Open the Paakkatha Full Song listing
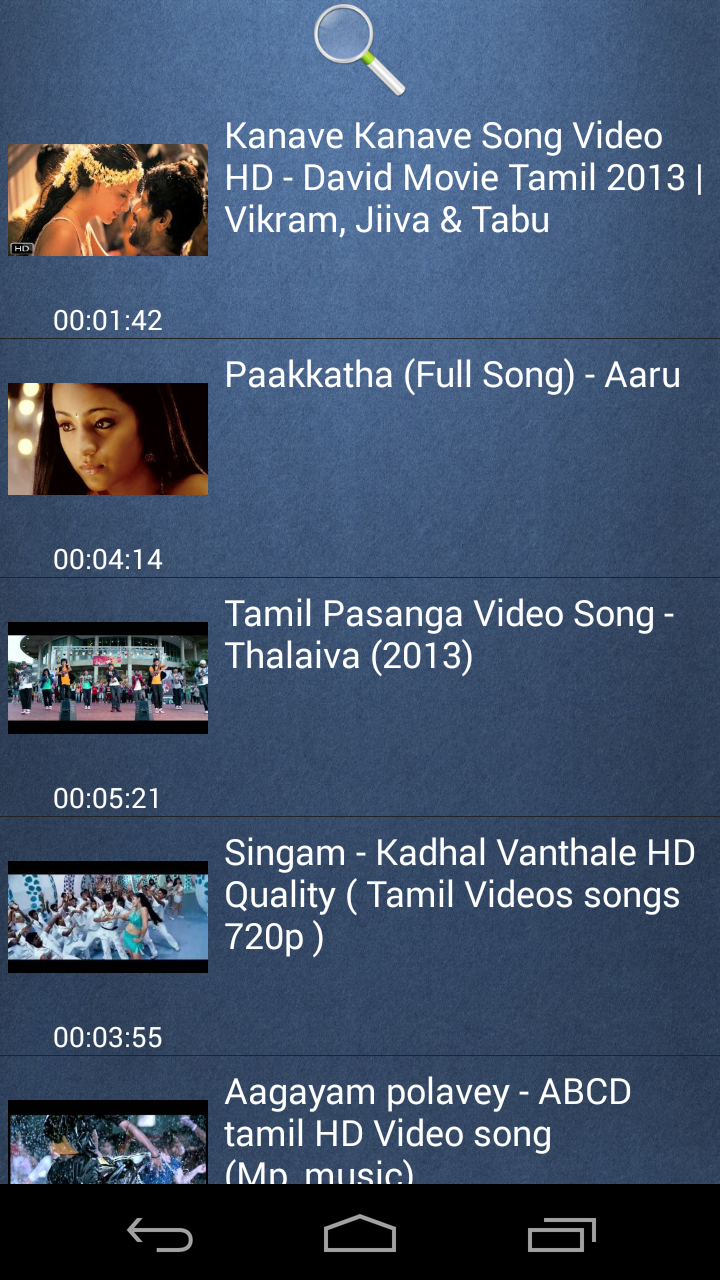Screen dimensions: 720x1280 (452, 375)
